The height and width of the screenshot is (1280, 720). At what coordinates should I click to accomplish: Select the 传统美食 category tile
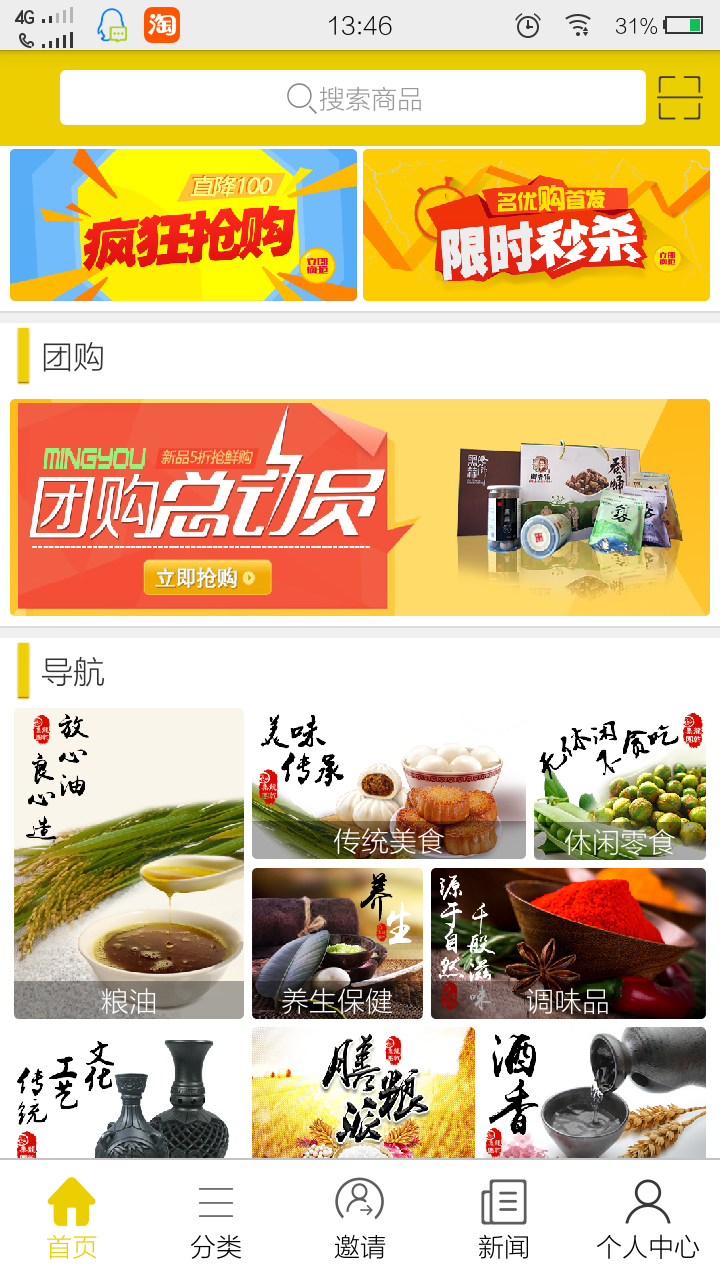(389, 784)
